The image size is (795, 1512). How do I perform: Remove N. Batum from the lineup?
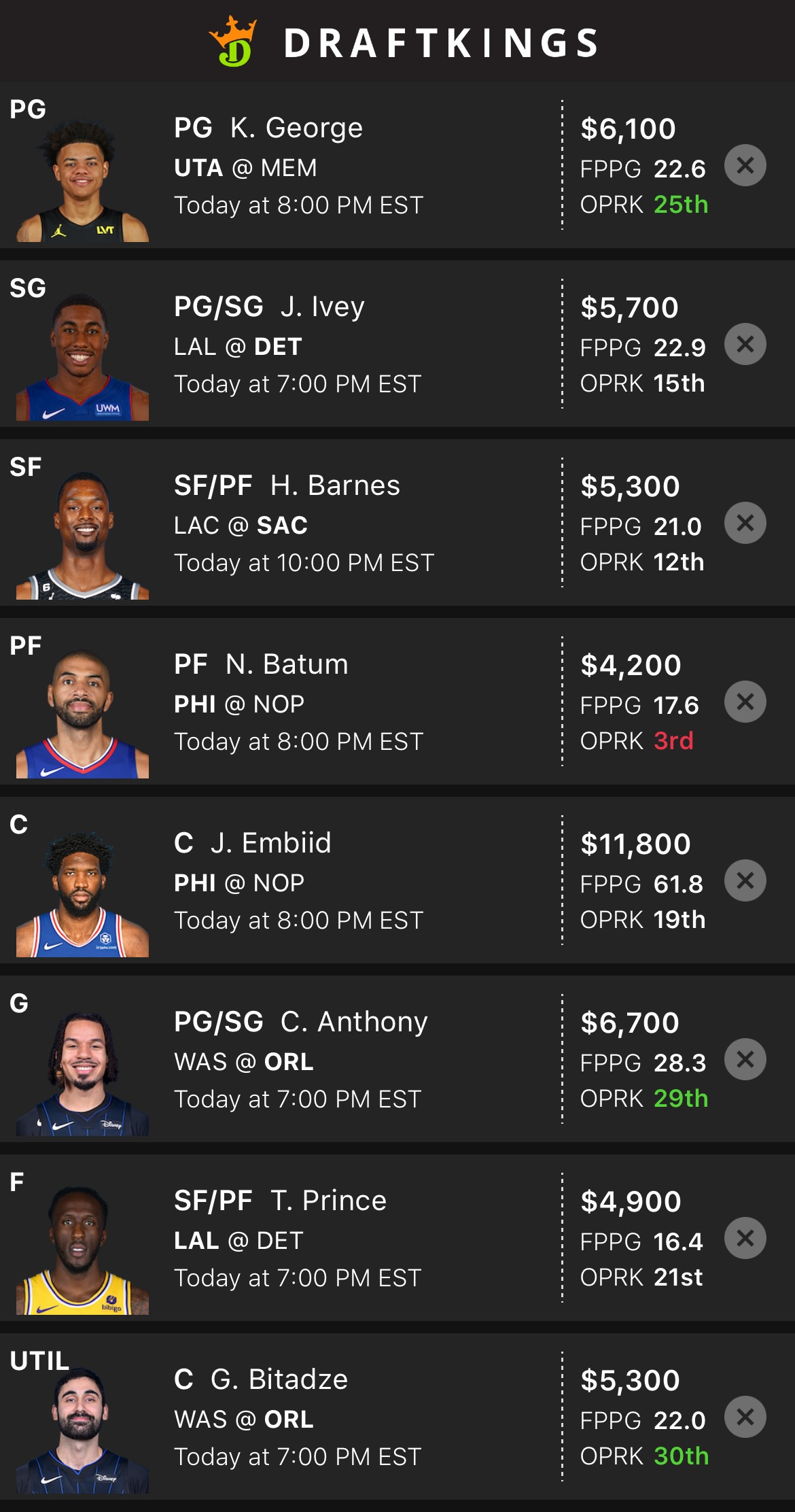pos(745,702)
